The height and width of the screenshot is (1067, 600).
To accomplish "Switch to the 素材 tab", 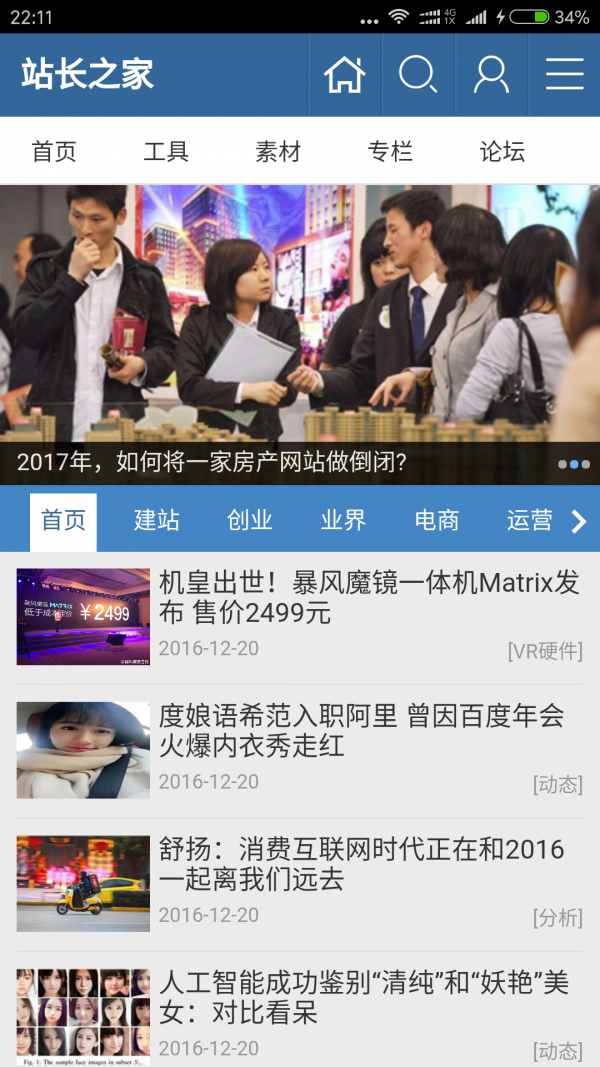I will (278, 152).
